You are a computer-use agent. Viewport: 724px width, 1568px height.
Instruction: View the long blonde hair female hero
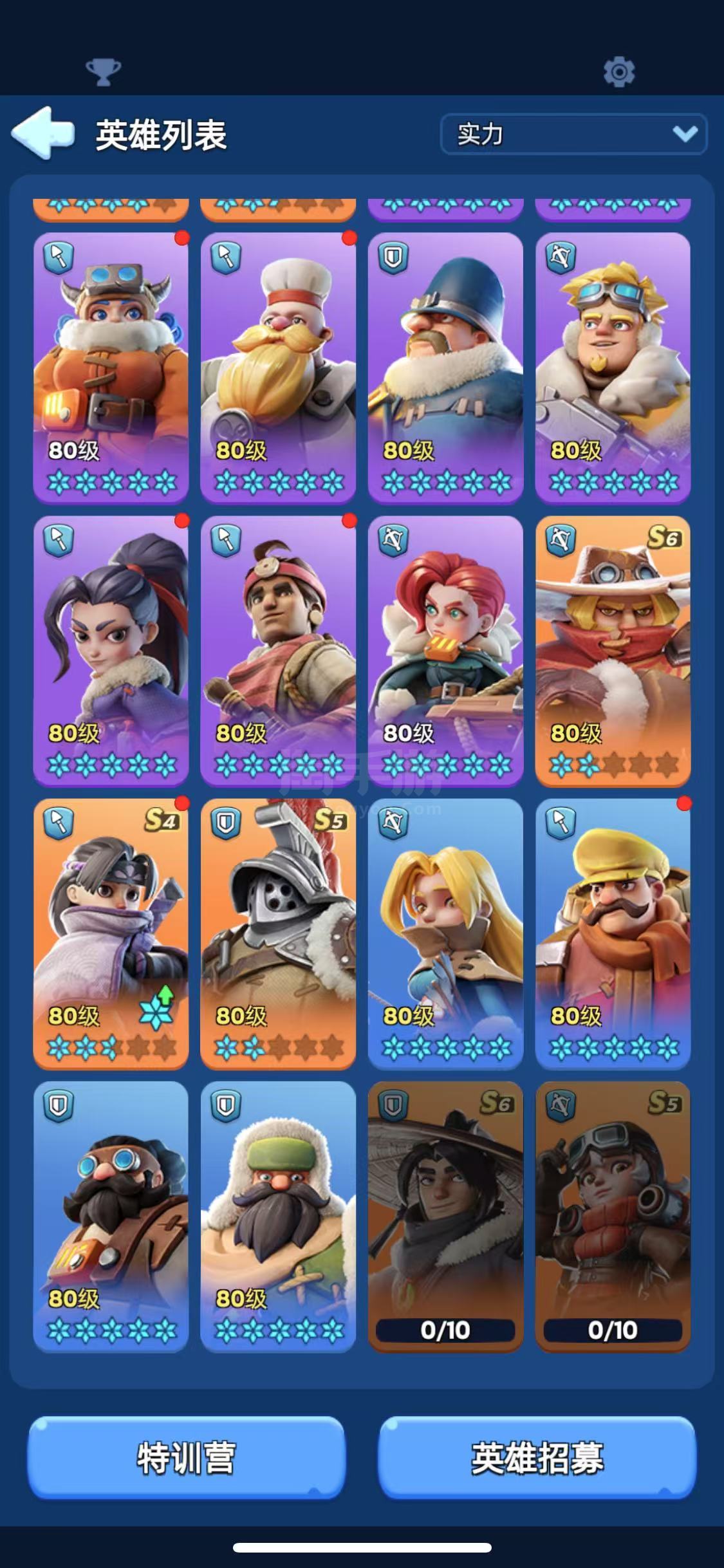click(445, 933)
